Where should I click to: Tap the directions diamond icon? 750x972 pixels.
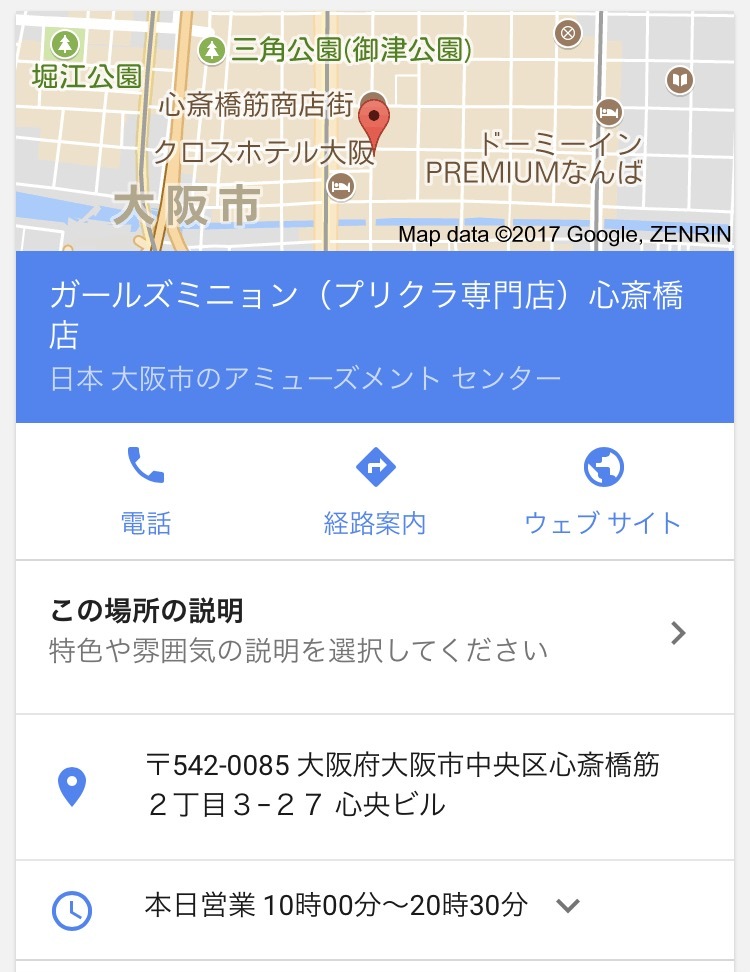(x=375, y=466)
